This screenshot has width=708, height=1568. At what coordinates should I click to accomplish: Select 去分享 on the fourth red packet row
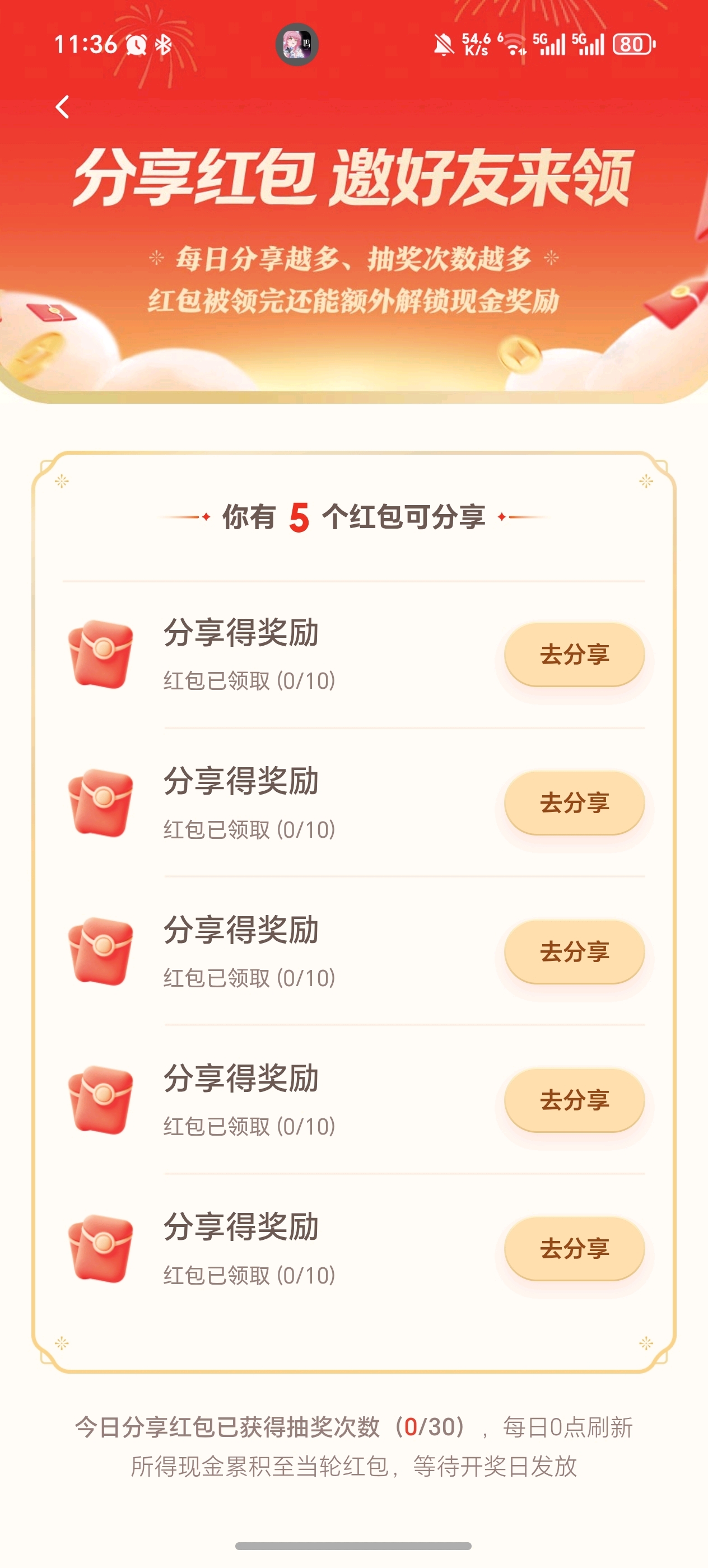574,1100
